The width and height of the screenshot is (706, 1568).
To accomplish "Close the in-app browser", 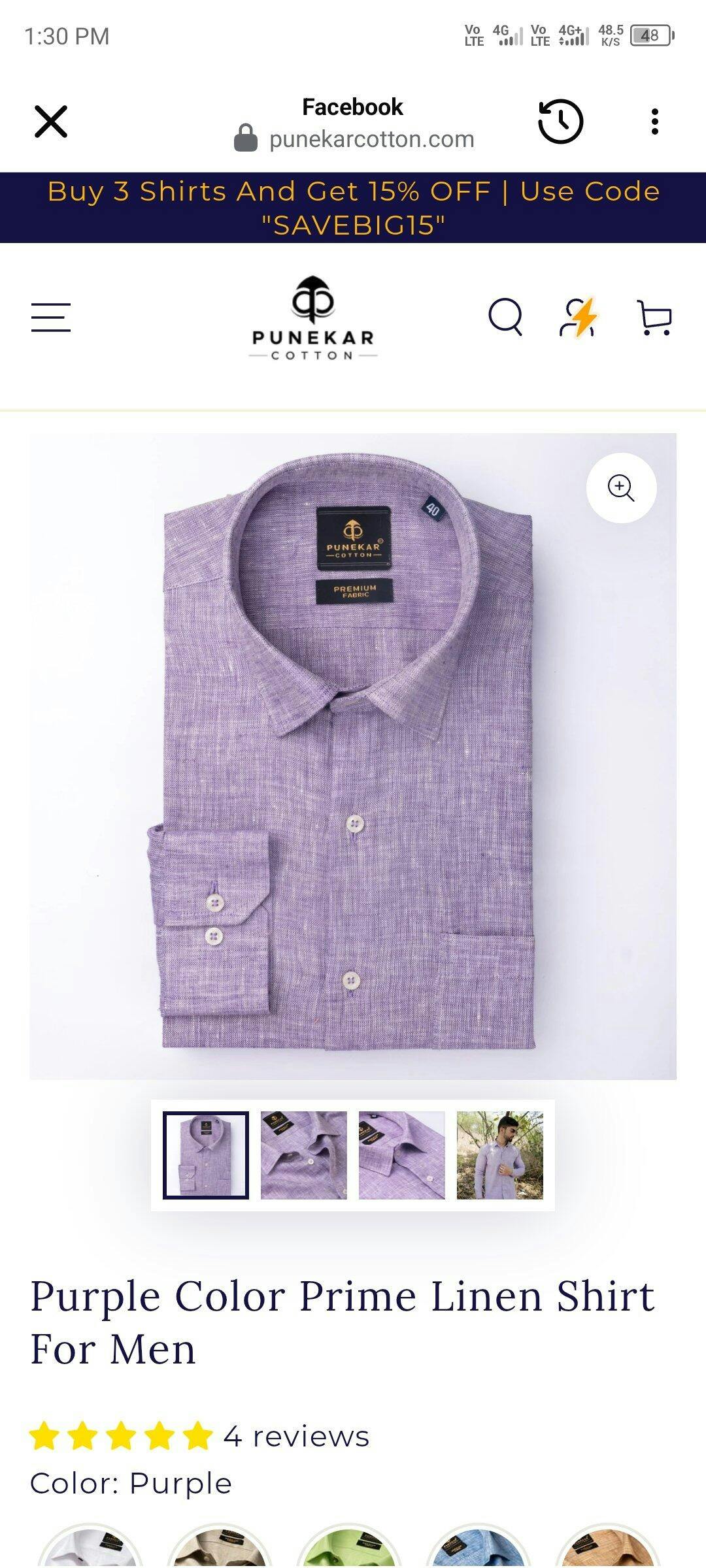I will [51, 122].
